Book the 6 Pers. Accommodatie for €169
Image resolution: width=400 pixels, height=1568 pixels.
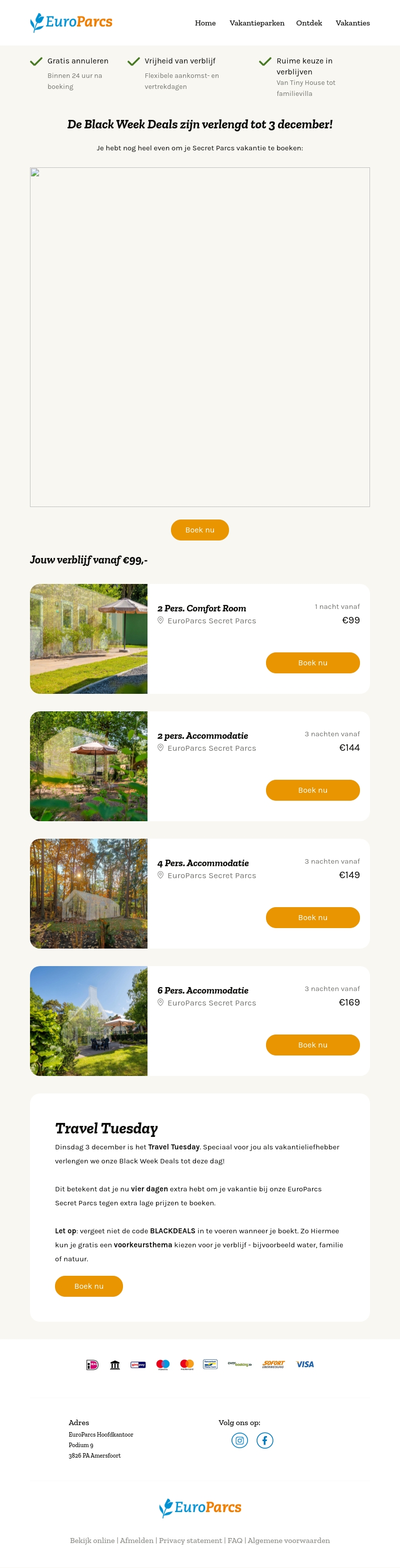click(x=312, y=1045)
